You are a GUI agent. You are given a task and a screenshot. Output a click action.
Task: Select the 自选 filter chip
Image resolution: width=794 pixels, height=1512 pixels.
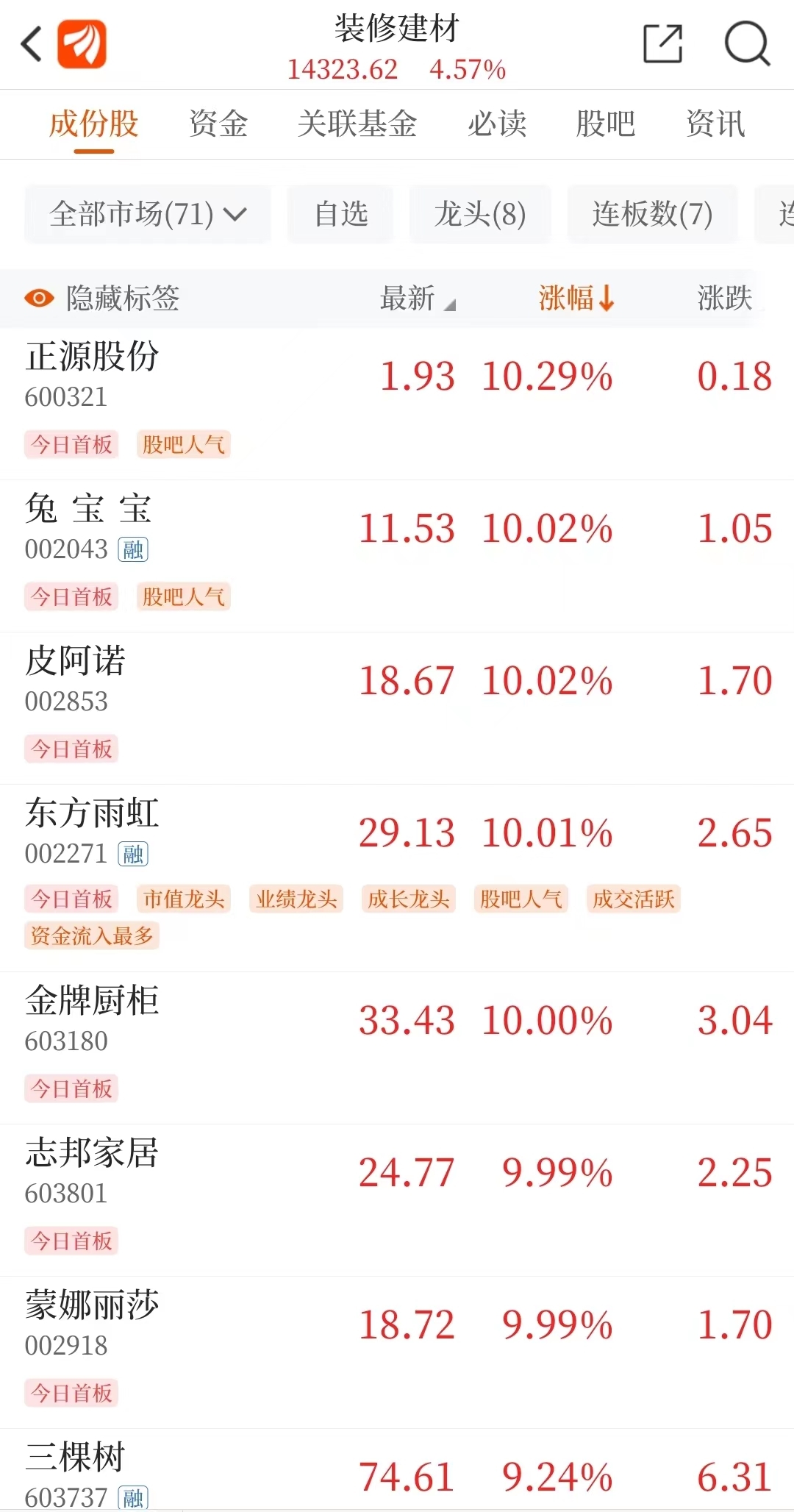340,215
